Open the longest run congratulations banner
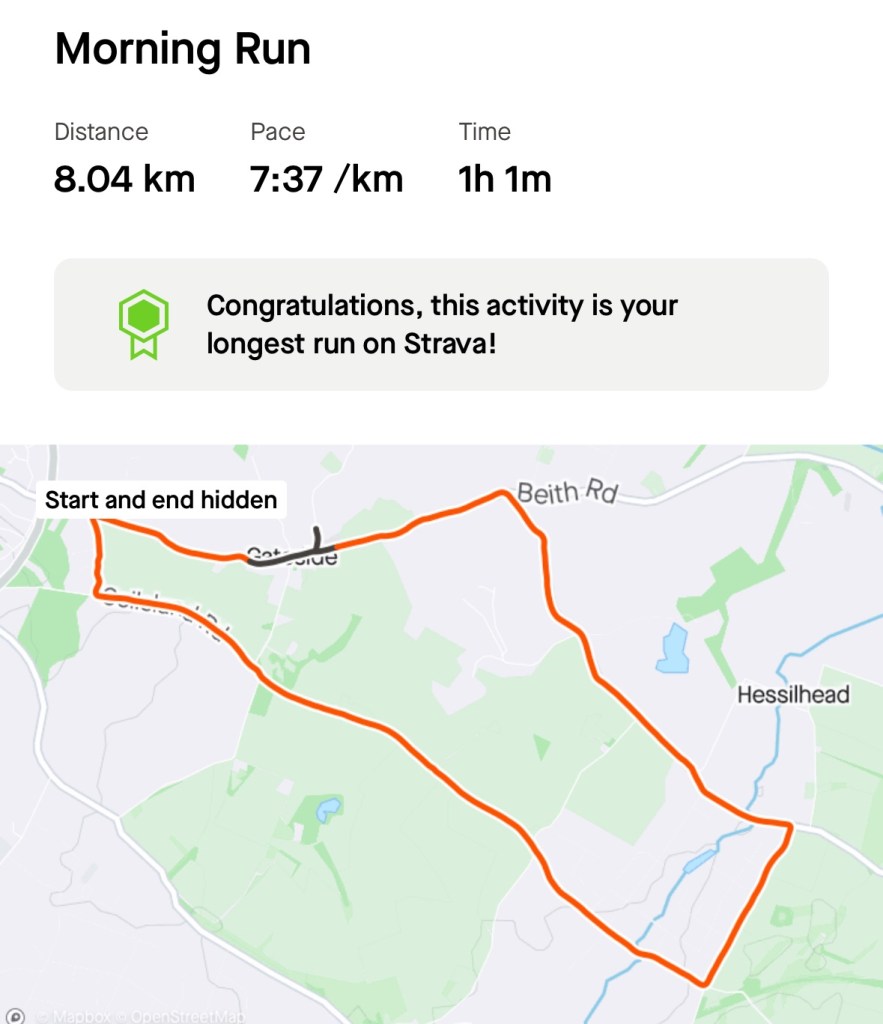The image size is (883, 1024). 441,325
